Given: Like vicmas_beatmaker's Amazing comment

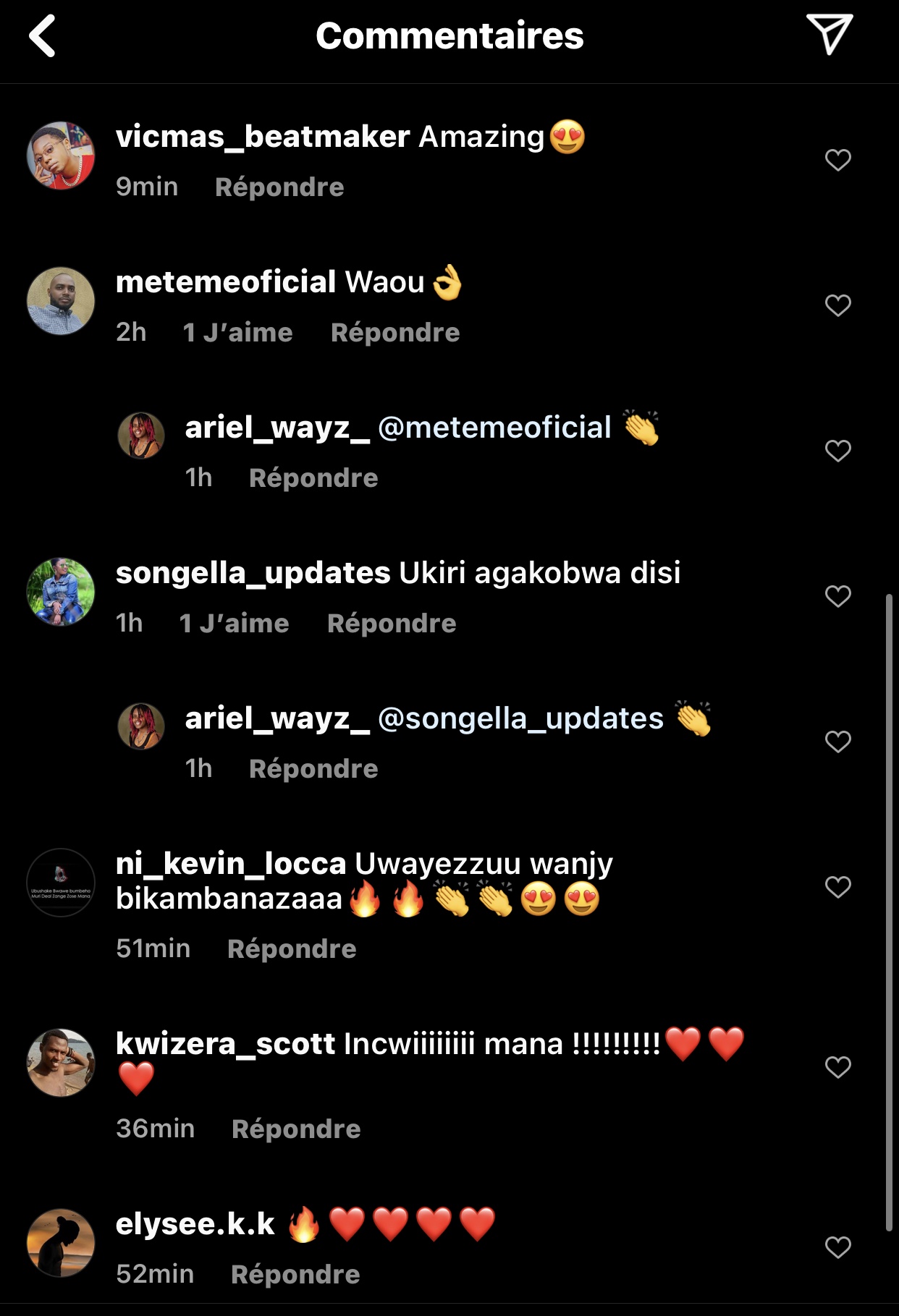Looking at the screenshot, I should click(837, 160).
